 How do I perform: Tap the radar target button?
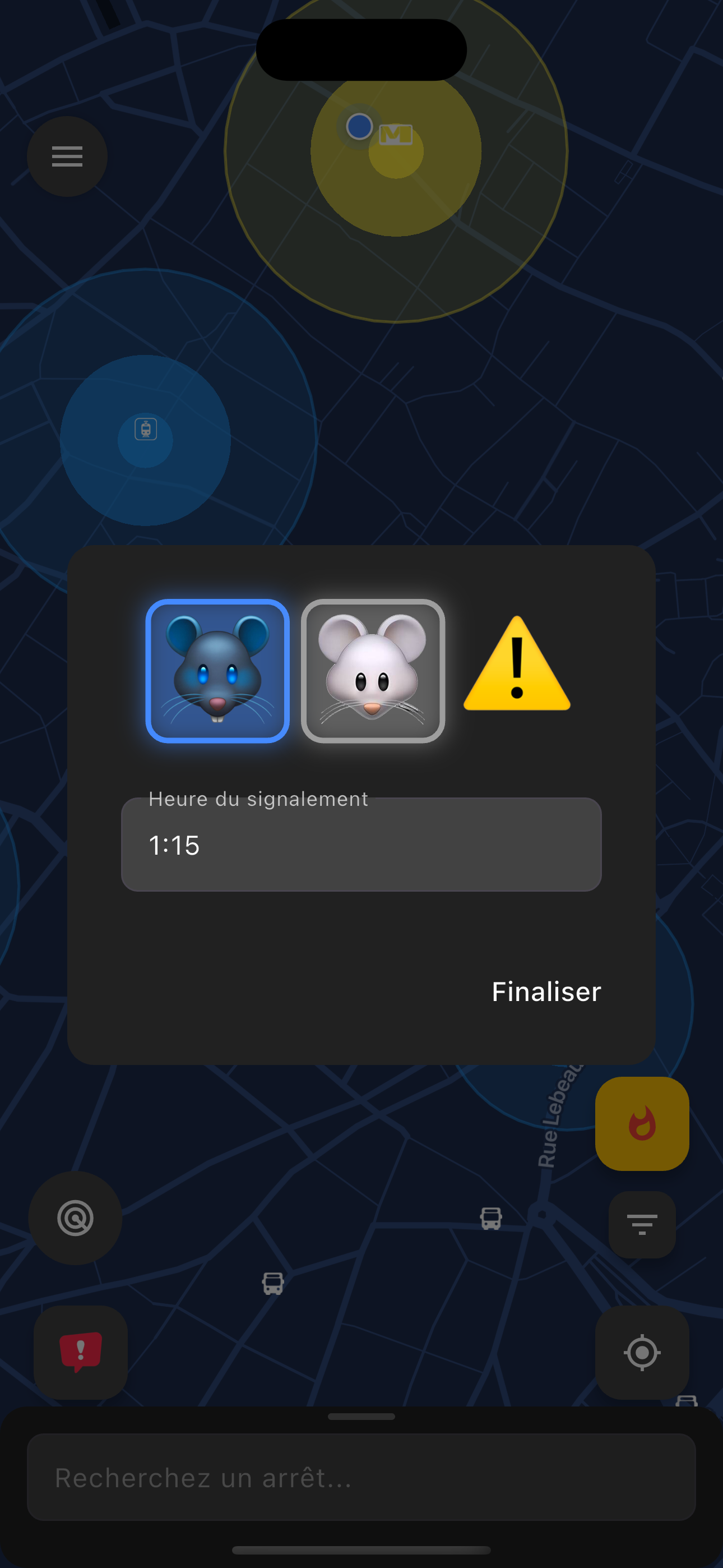[x=75, y=1218]
